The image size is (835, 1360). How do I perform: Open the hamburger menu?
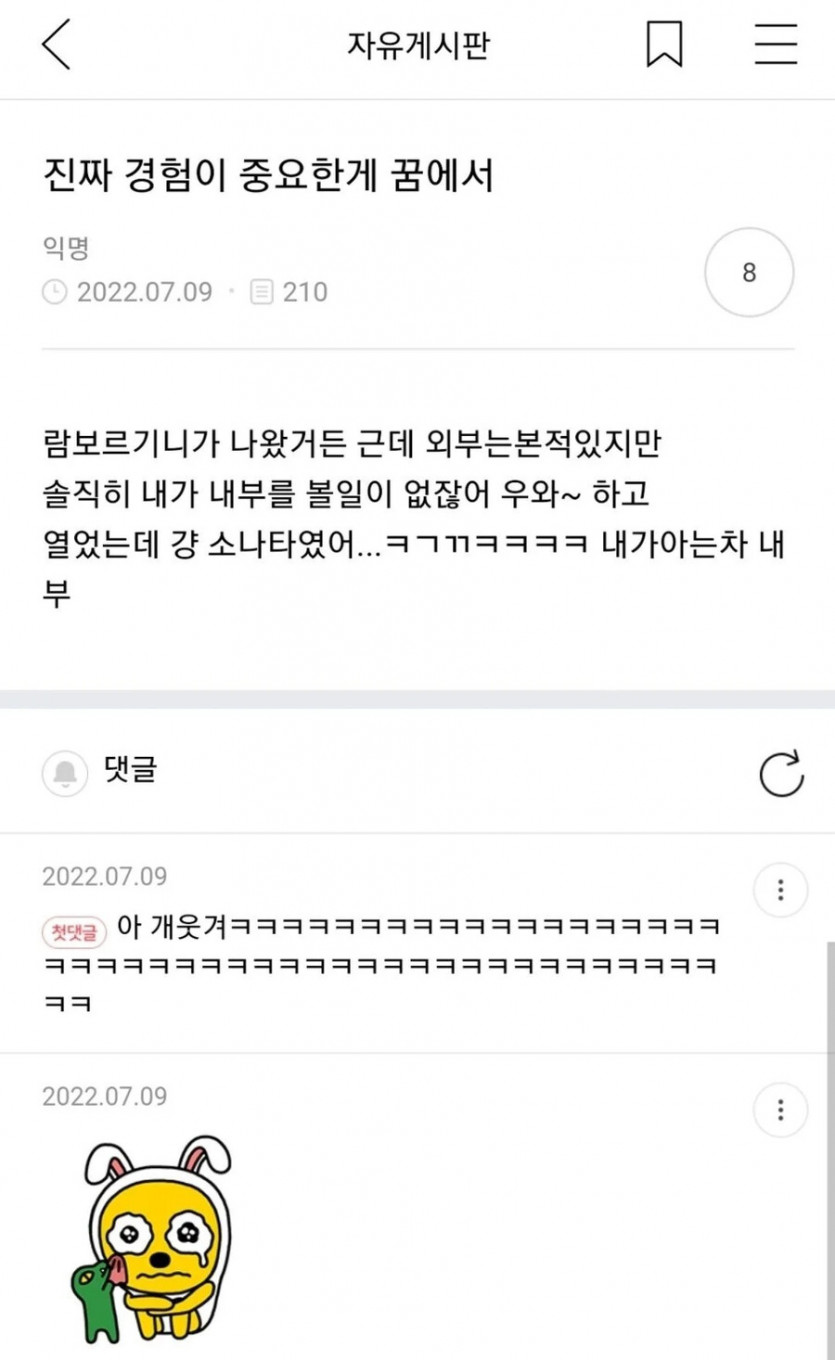pyautogui.click(x=776, y=46)
